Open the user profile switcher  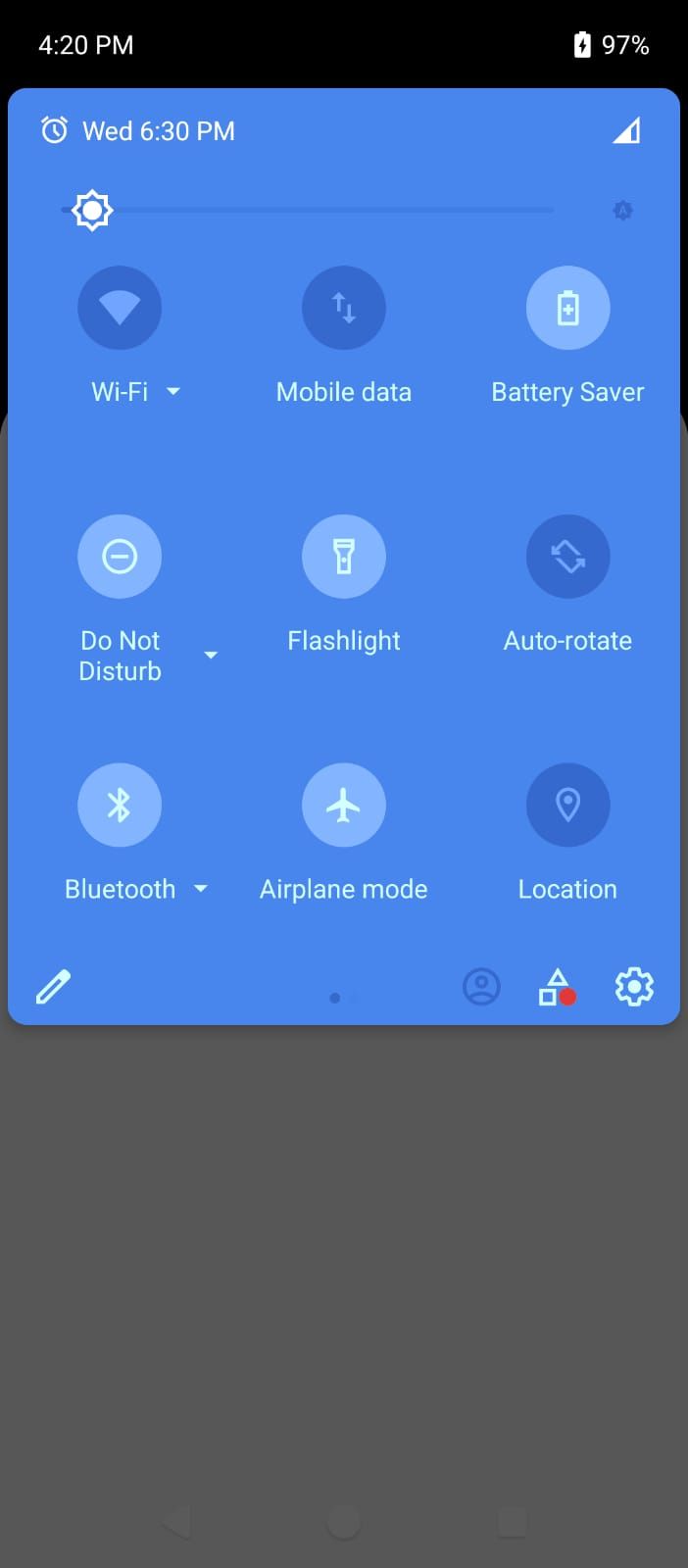(x=481, y=987)
